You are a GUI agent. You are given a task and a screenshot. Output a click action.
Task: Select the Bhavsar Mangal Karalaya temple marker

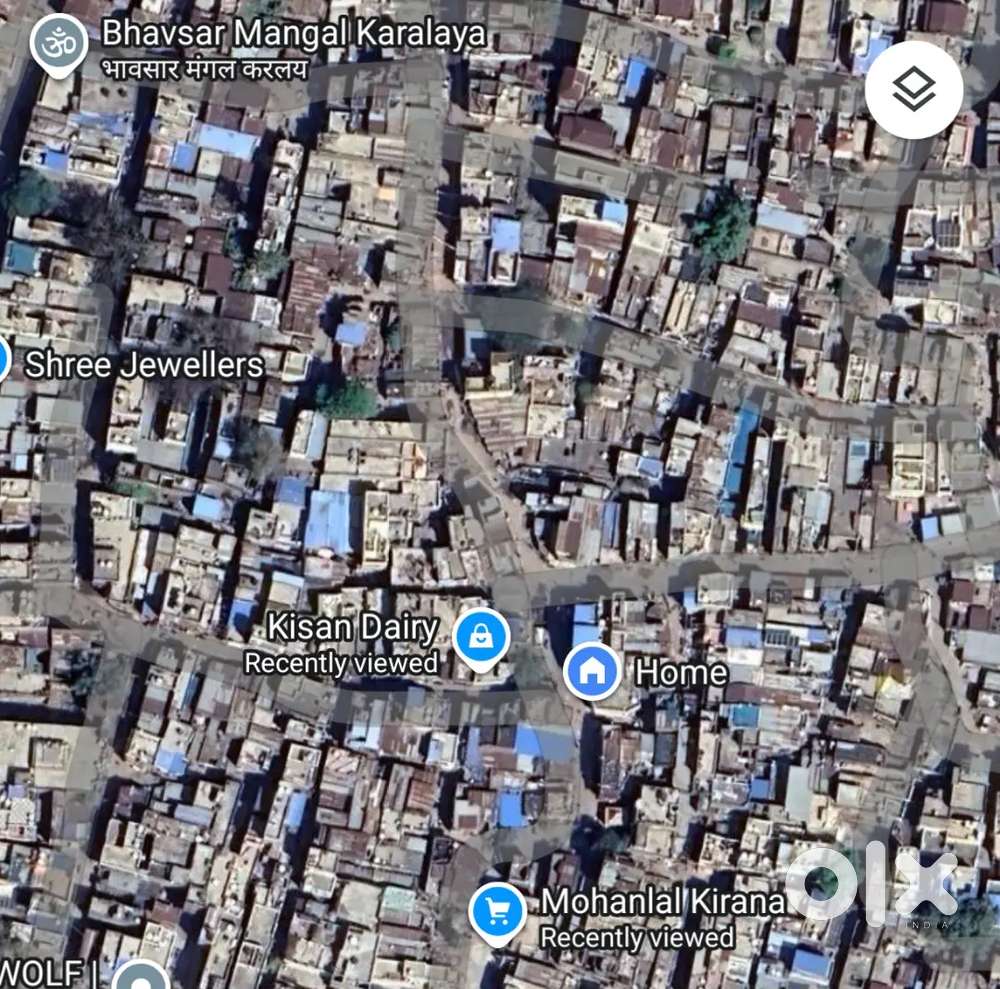(58, 43)
